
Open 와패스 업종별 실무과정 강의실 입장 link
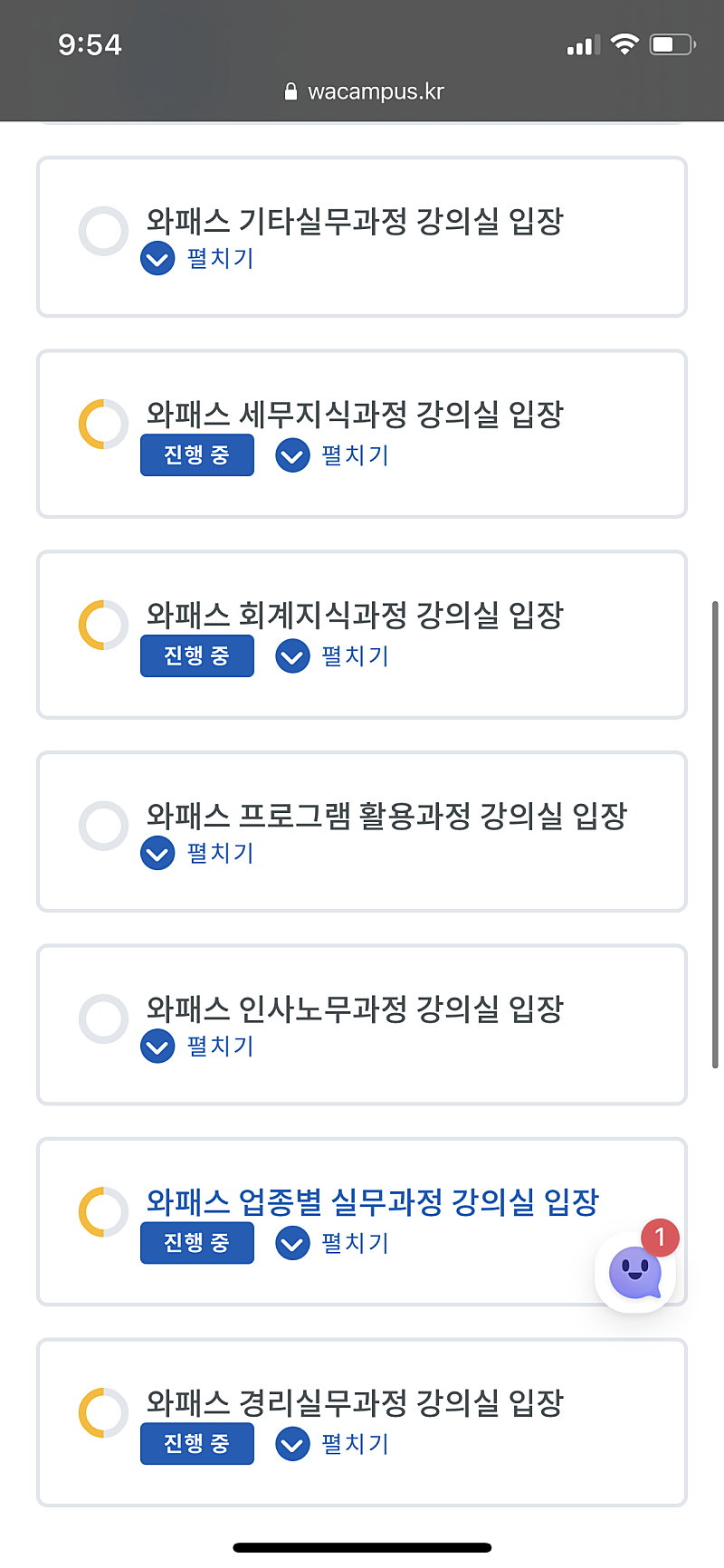(373, 1202)
